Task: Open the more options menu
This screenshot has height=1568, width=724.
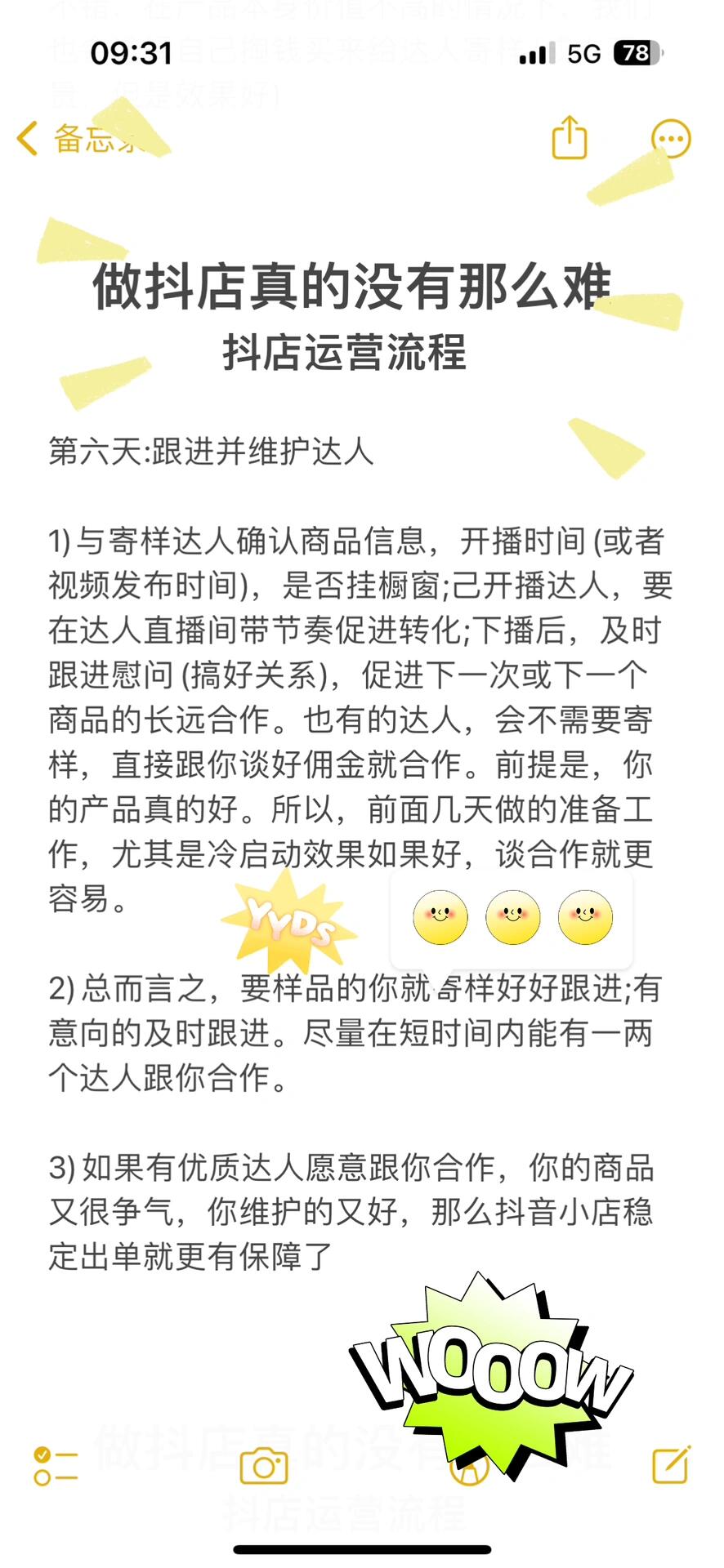Action: click(671, 139)
